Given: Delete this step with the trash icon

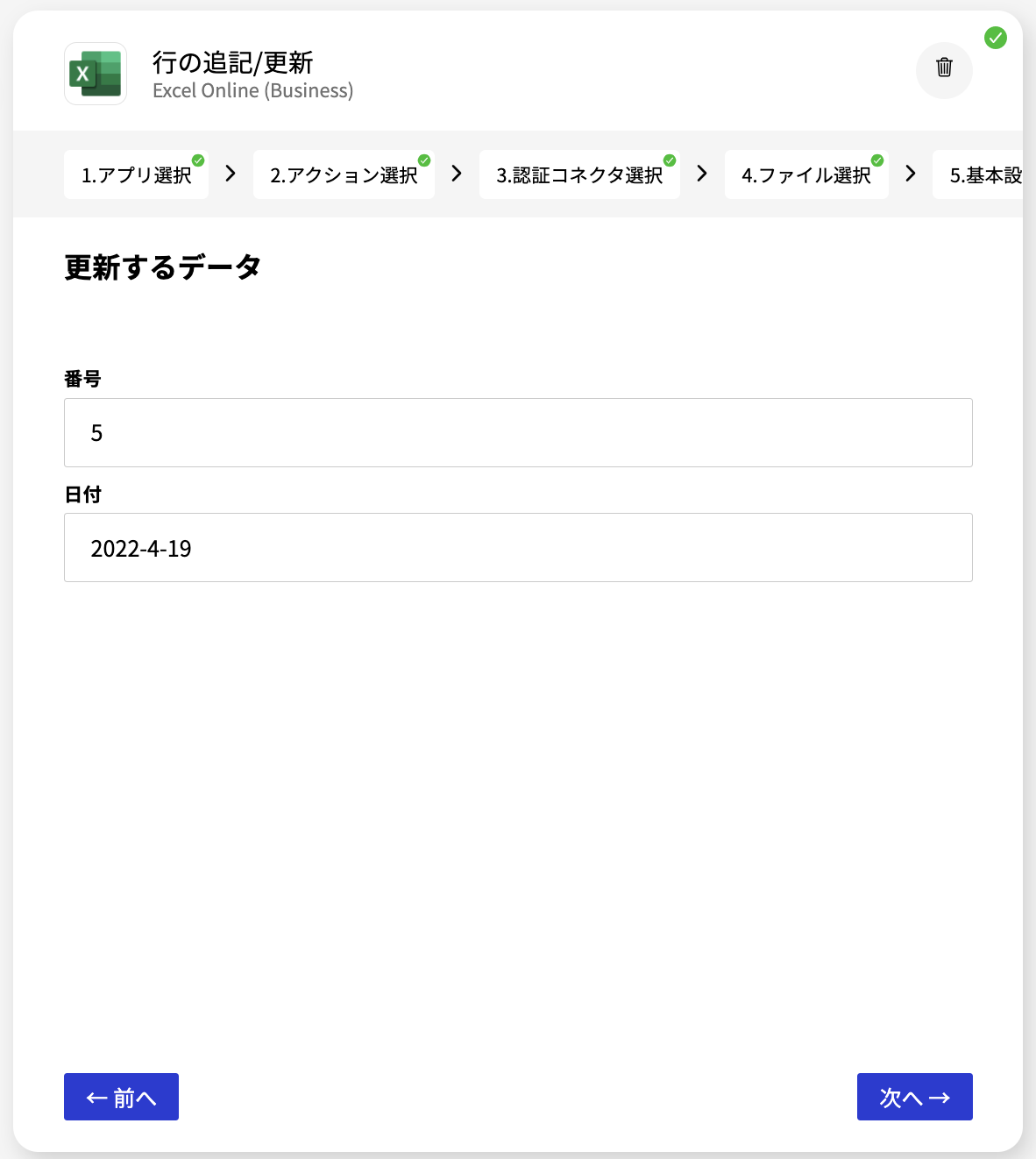Looking at the screenshot, I should pos(944,68).
